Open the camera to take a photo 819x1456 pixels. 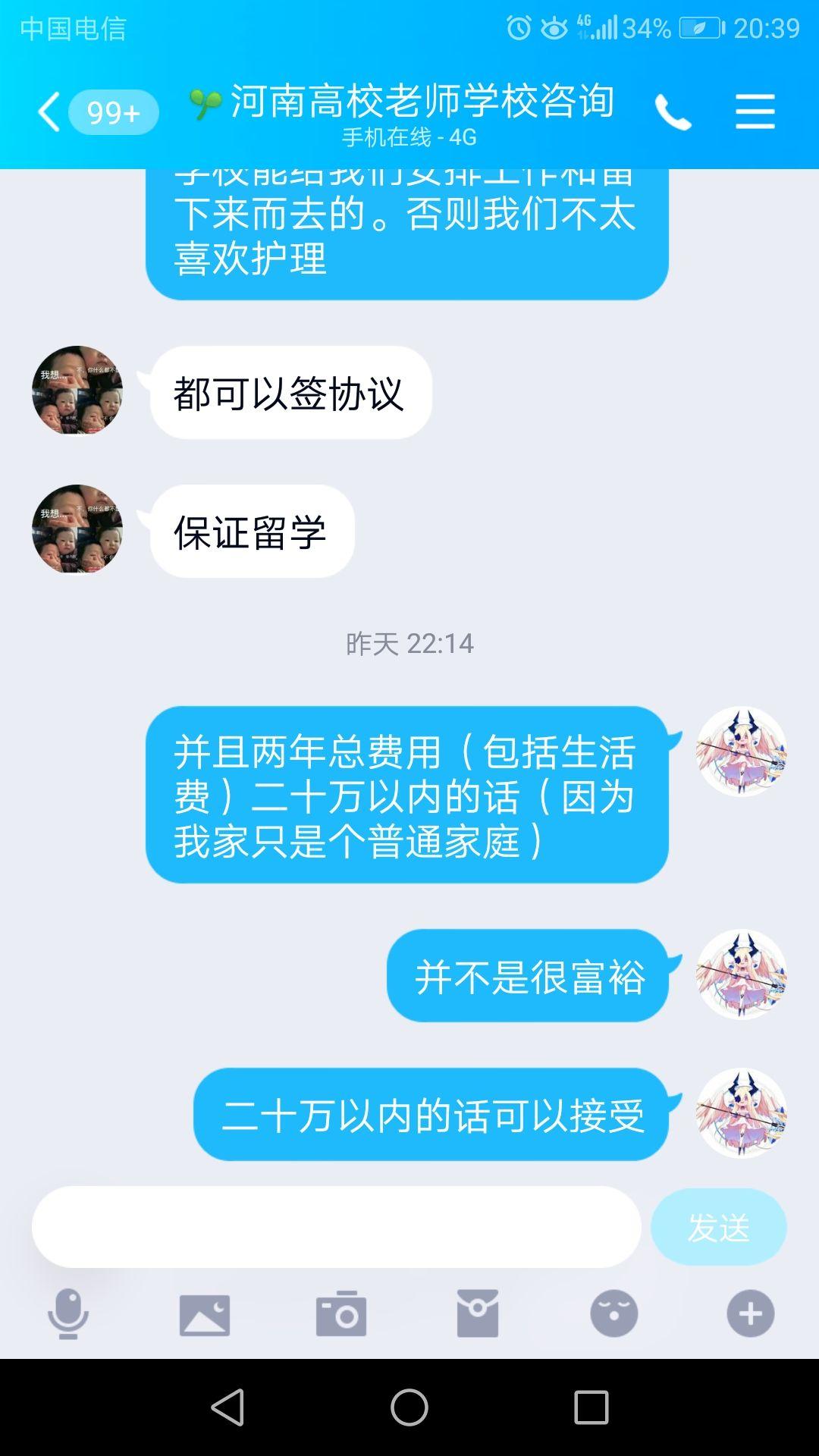tap(341, 1313)
